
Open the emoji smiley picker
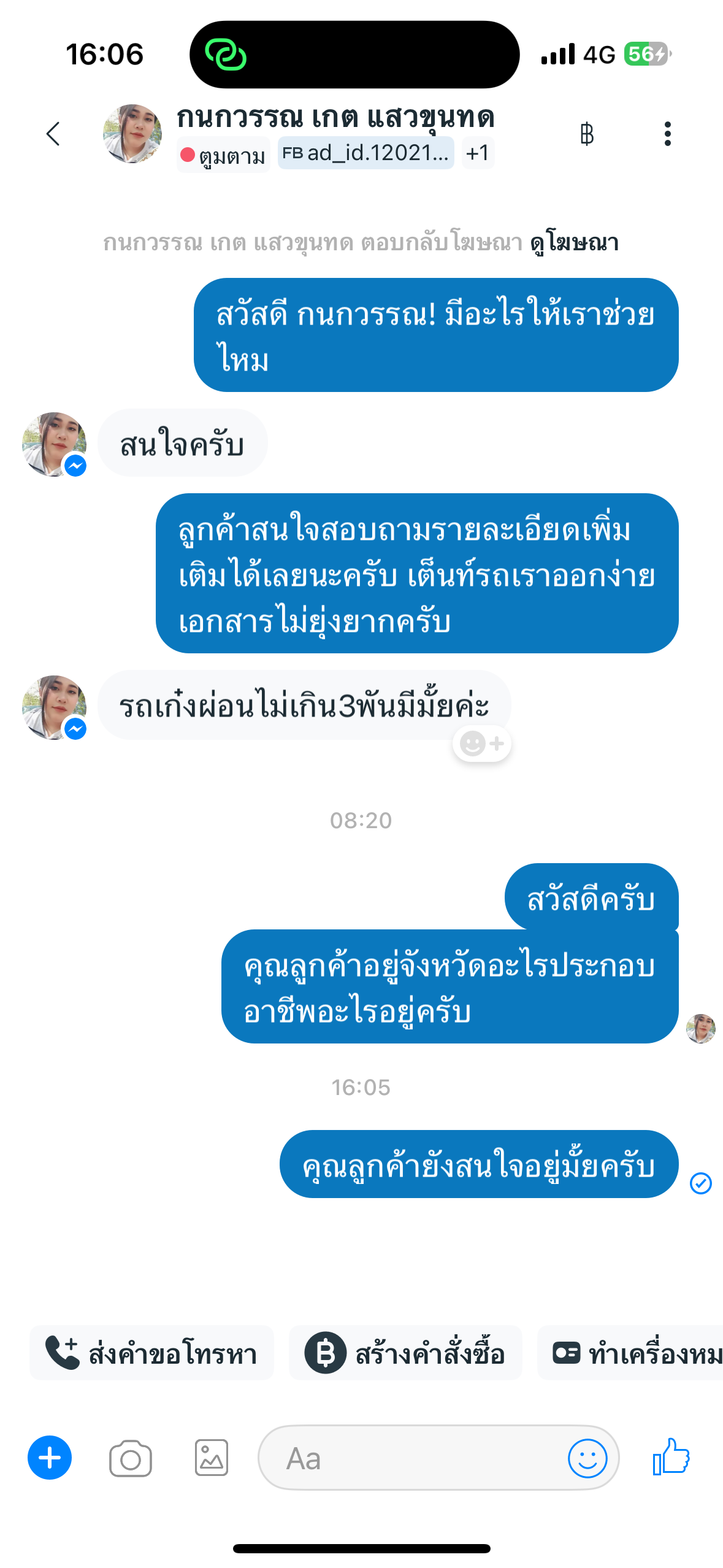[587, 1458]
